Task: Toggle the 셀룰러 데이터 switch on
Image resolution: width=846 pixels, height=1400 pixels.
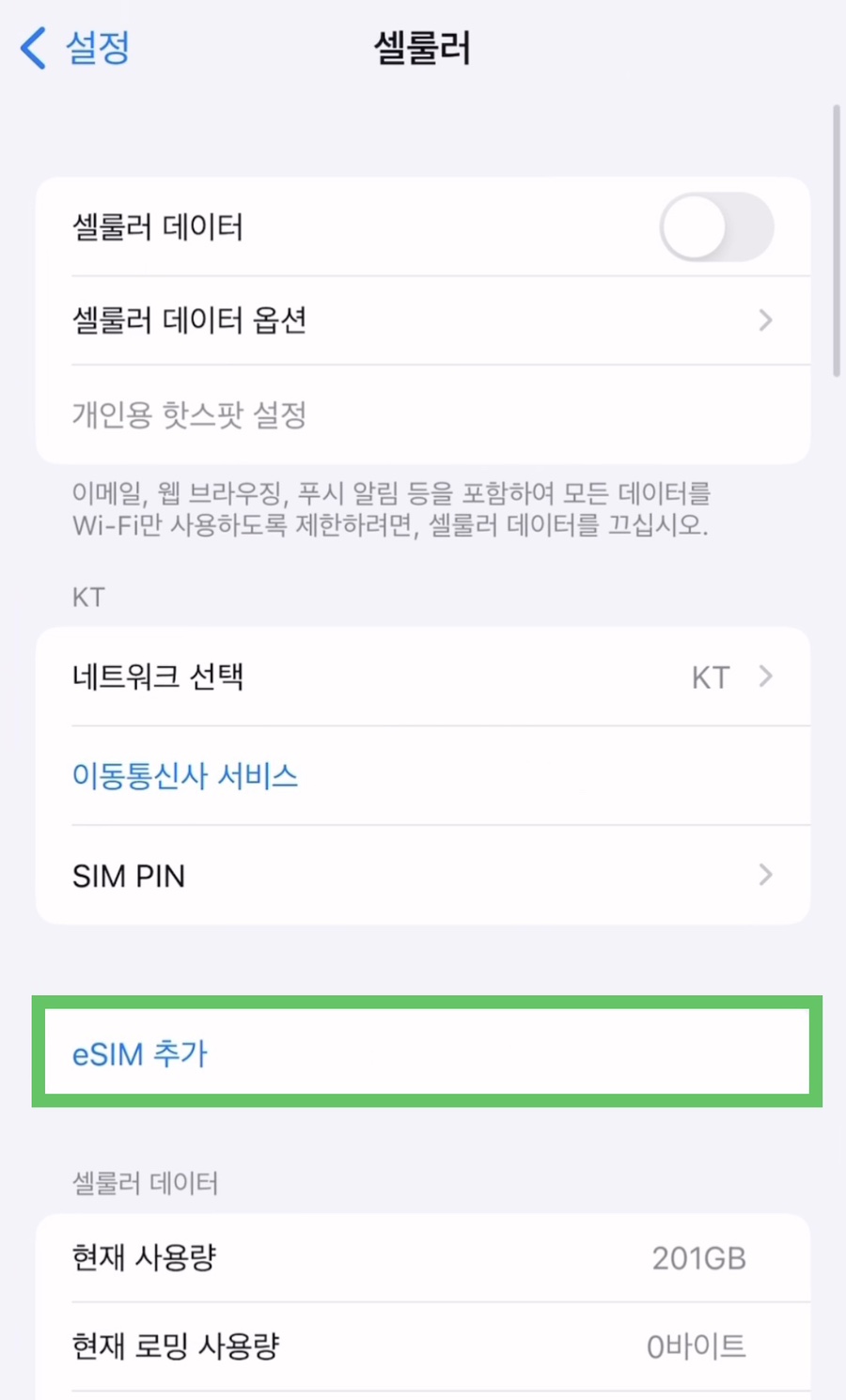Action: coord(716,227)
